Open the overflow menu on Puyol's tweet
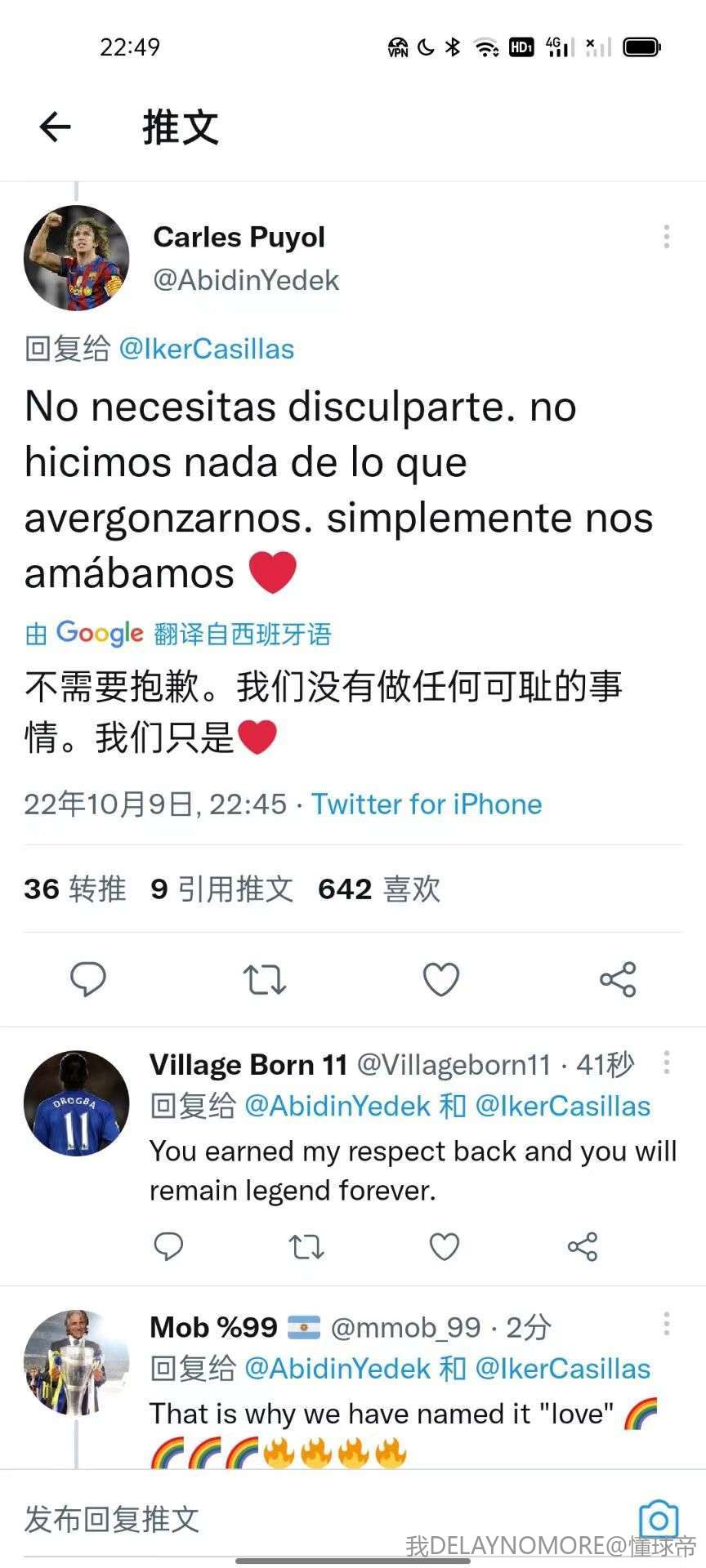Viewport: 706px width, 1568px height. pos(668,236)
